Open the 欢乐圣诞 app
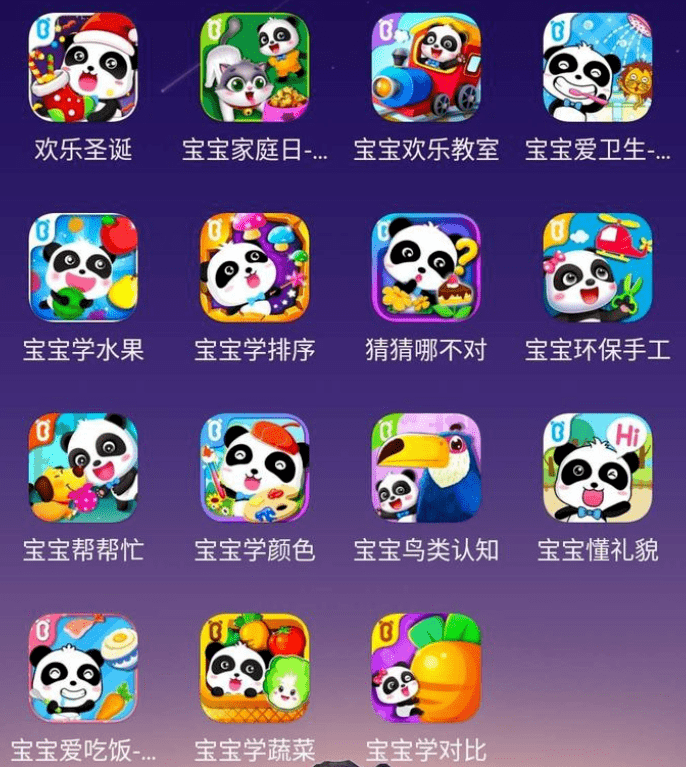Viewport: 686px width, 767px height. point(83,68)
